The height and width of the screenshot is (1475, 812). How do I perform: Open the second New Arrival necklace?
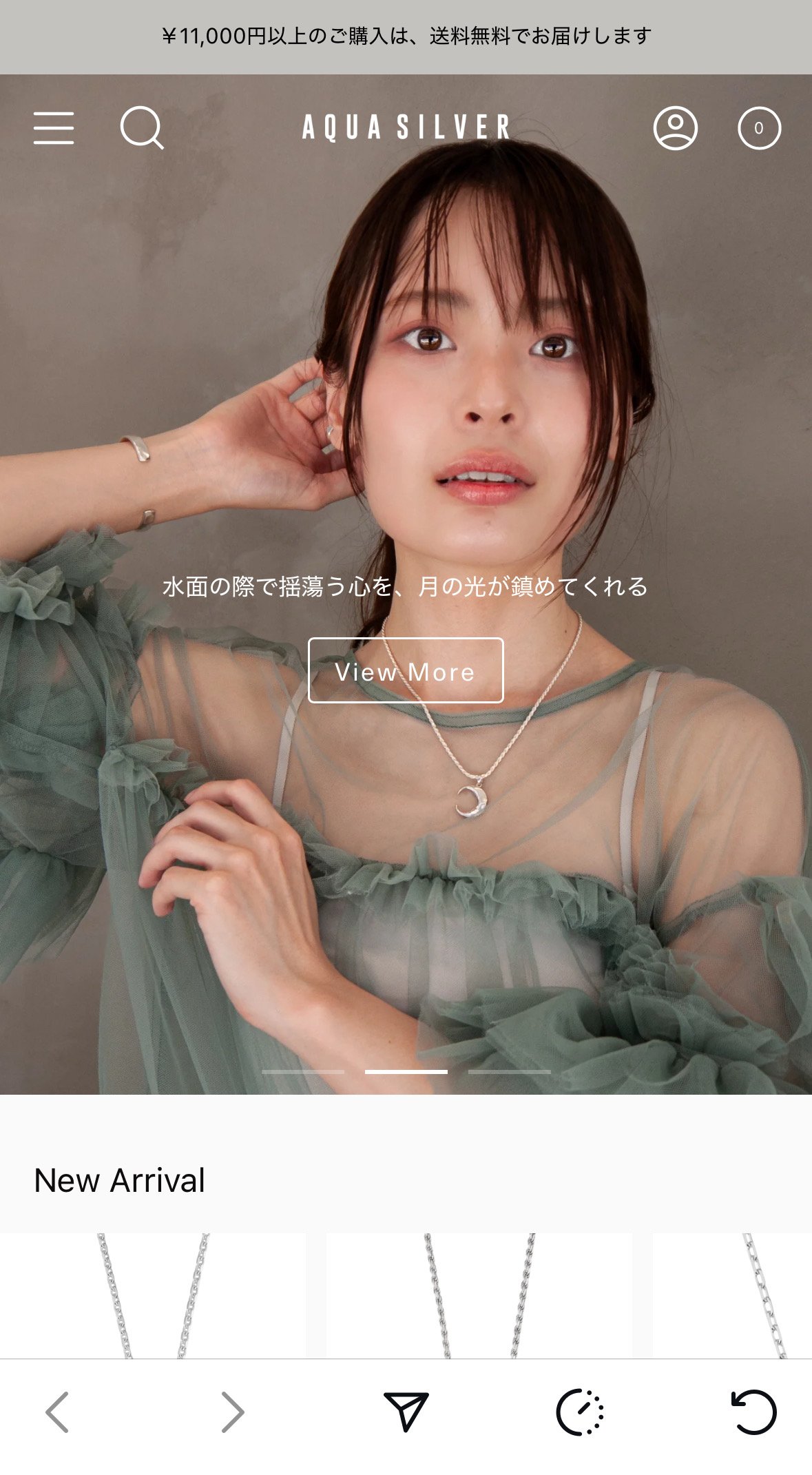pos(479,1295)
